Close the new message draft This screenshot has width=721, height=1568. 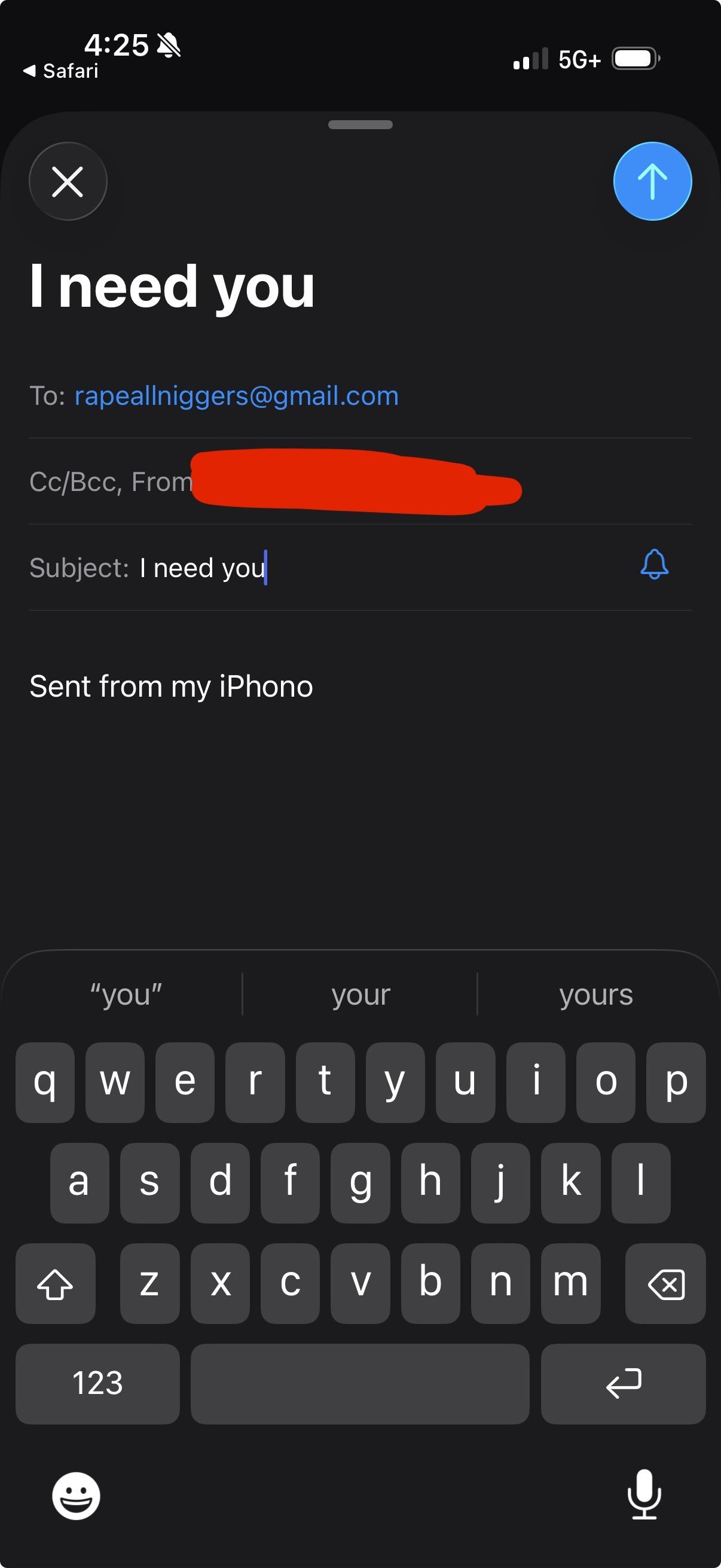(x=68, y=181)
